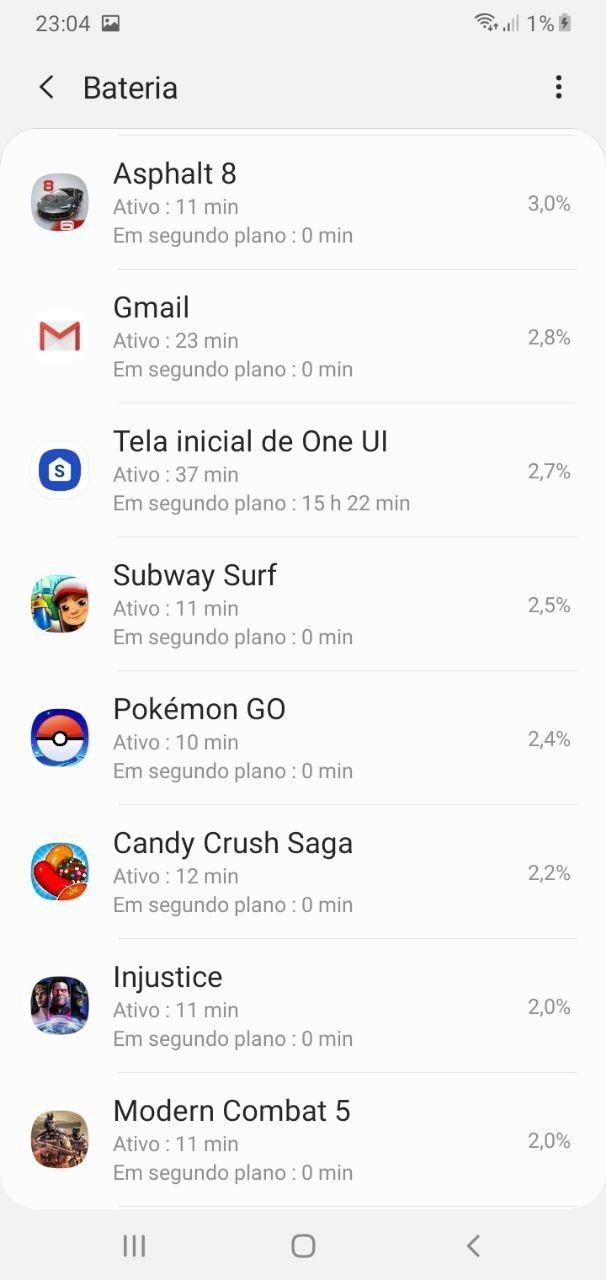
Task: Open Modern Combat 5 battery details
Action: [x=302, y=1141]
